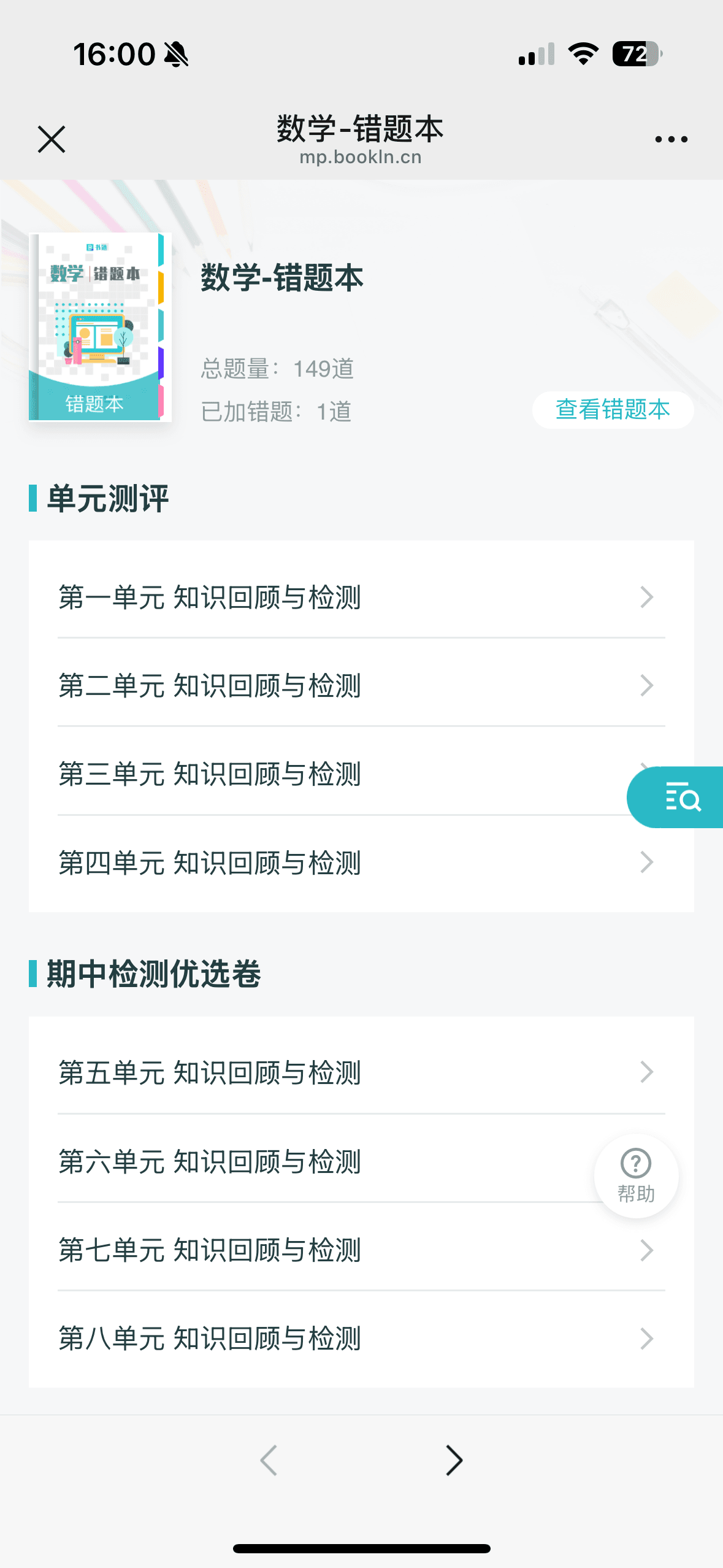Screen dimensions: 723x1568
Task: Click the next page arrow
Action: 453,1460
